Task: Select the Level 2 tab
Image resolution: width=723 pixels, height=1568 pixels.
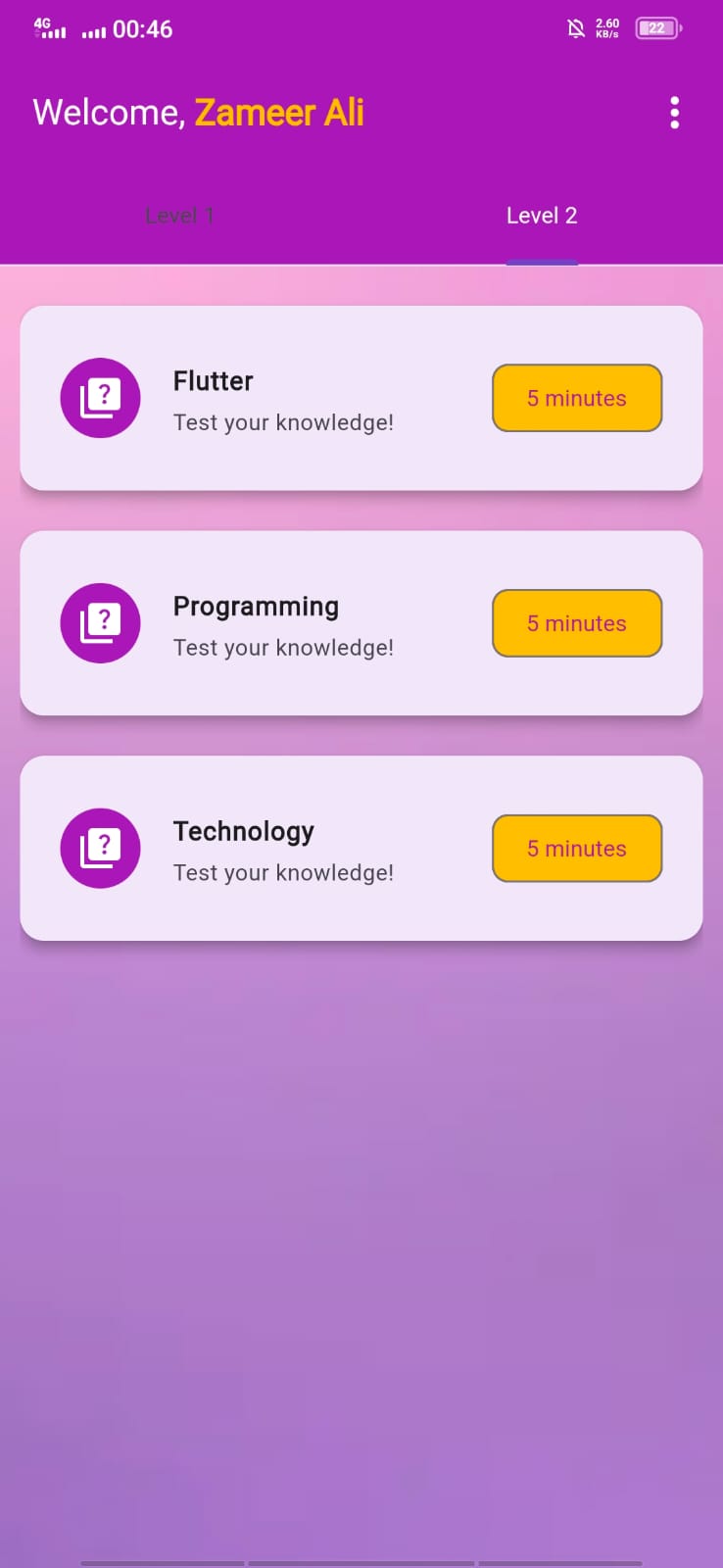Action: pos(542,216)
